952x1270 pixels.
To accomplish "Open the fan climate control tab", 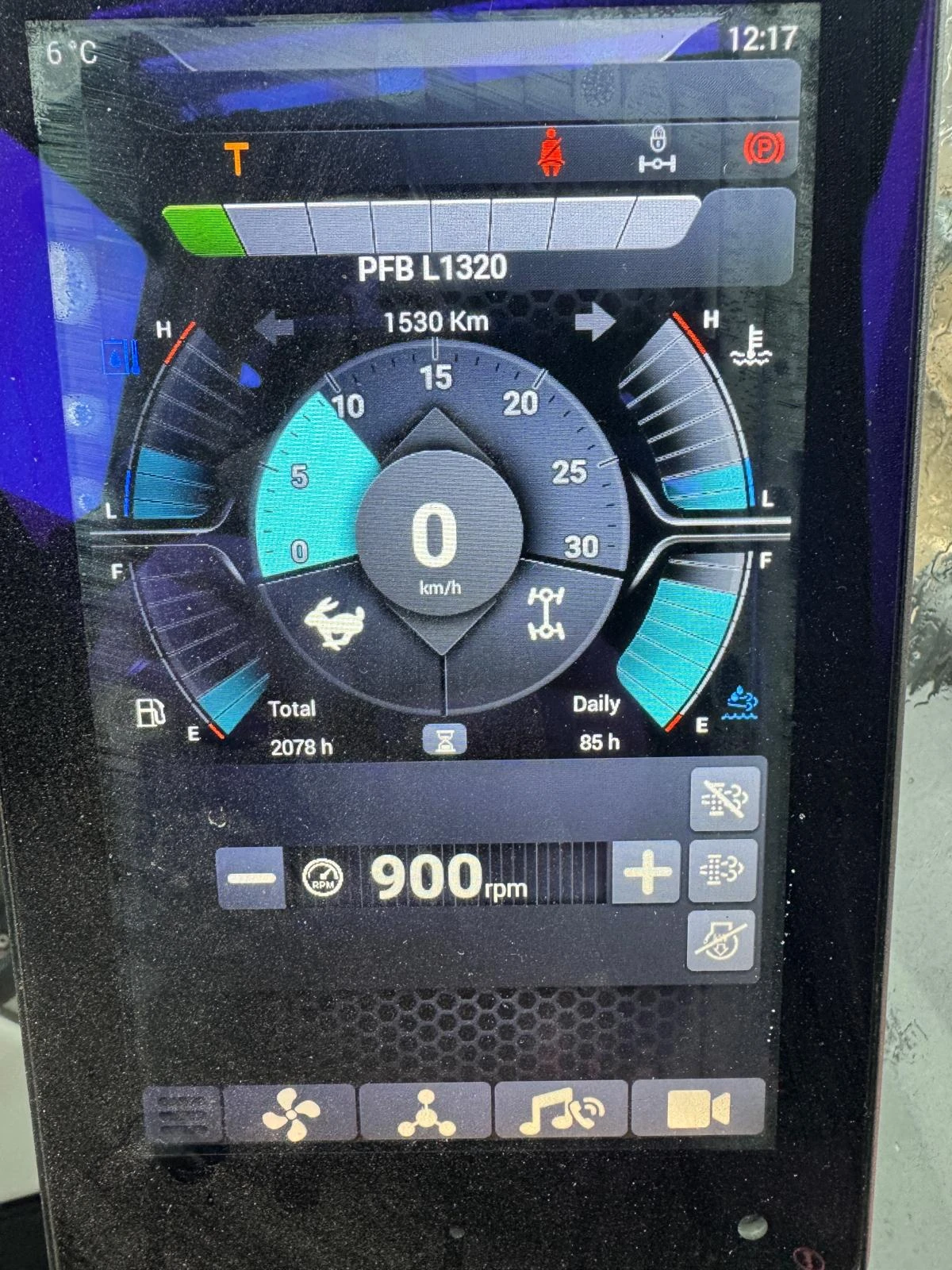I will 291,1113.
